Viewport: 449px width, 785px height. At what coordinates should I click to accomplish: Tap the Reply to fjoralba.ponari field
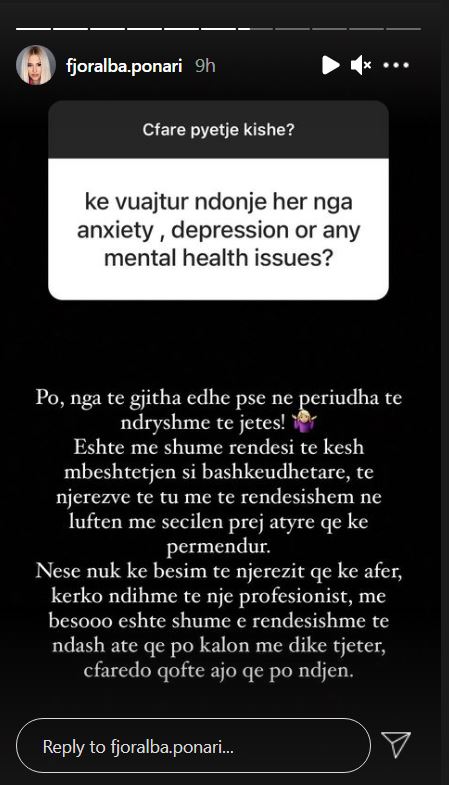click(193, 747)
